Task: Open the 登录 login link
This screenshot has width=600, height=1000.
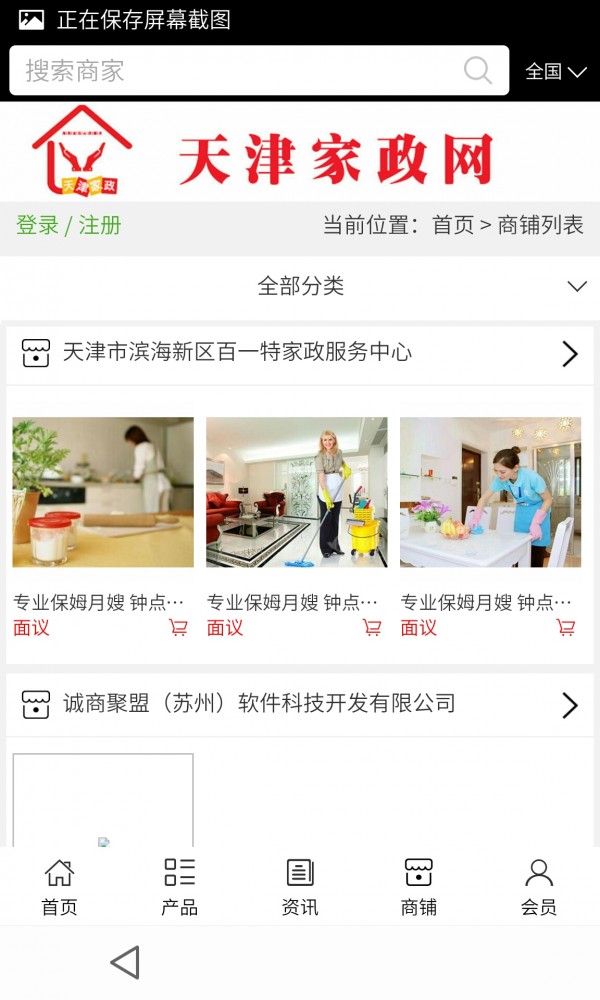Action: [37, 225]
